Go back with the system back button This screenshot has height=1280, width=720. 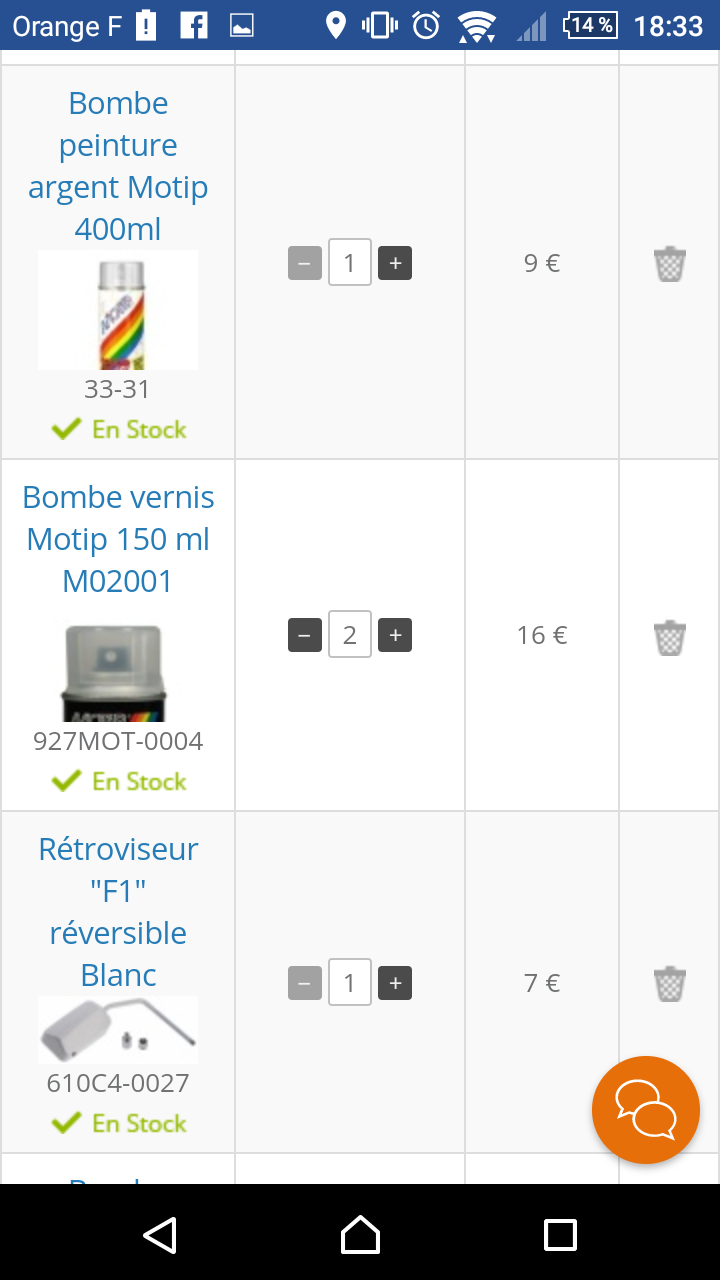(x=160, y=1235)
